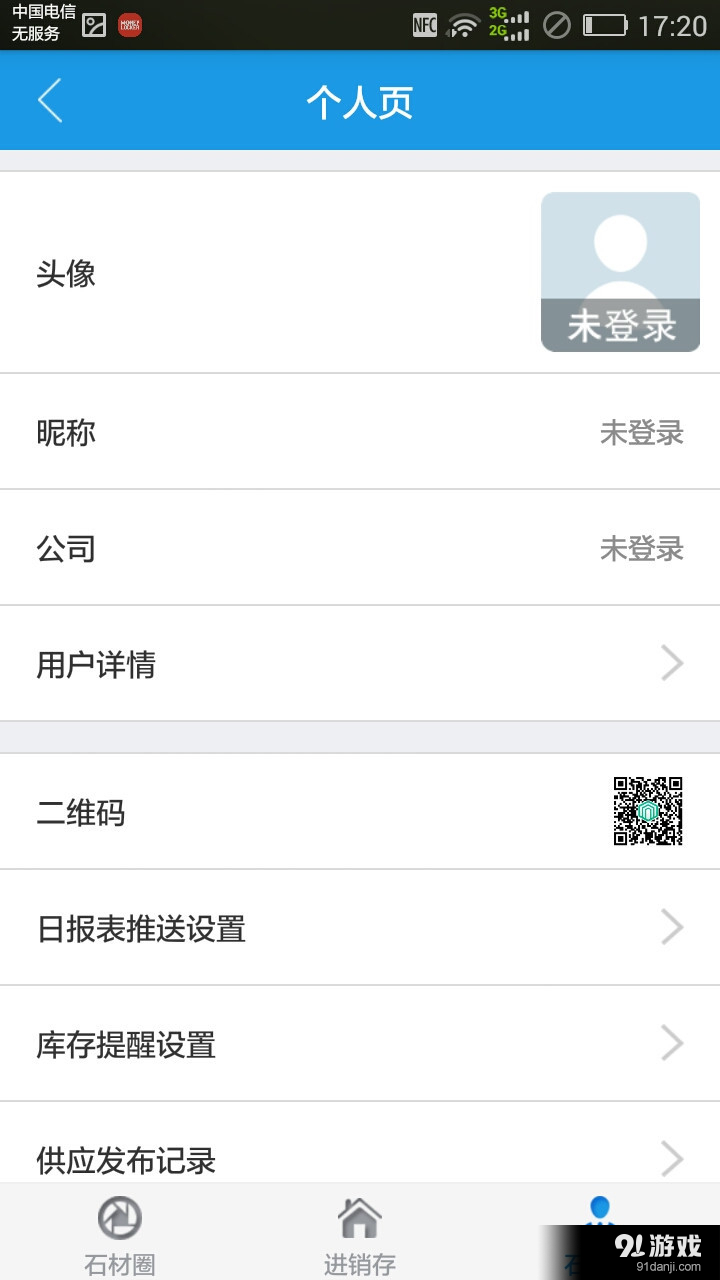Screen dimensions: 720x1280
Task: Open the QR code image for 二维码
Action: pos(648,812)
